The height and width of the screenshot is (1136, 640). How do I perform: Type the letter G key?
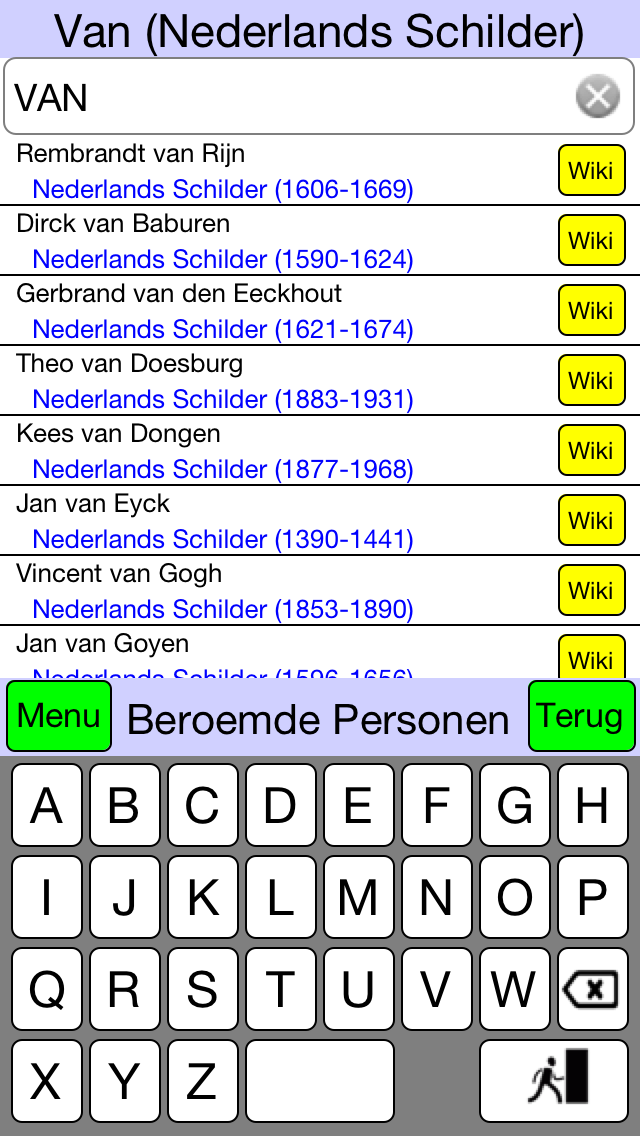[x=515, y=805]
